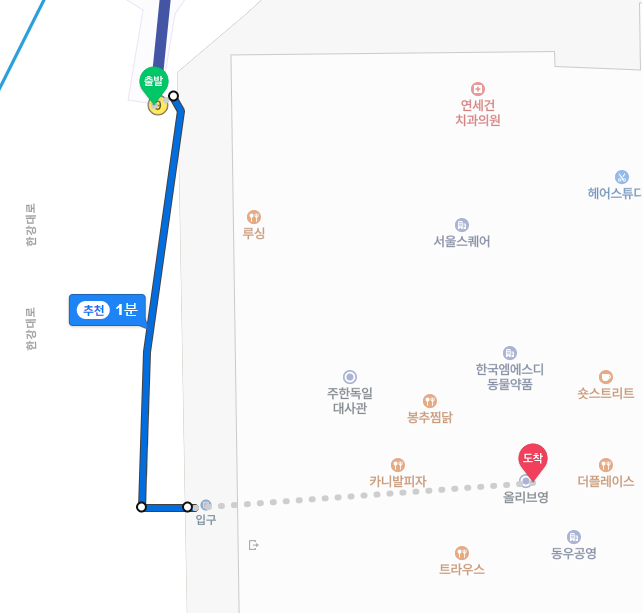Tap the 출발 start marker
642x613 pixels.
[154, 82]
